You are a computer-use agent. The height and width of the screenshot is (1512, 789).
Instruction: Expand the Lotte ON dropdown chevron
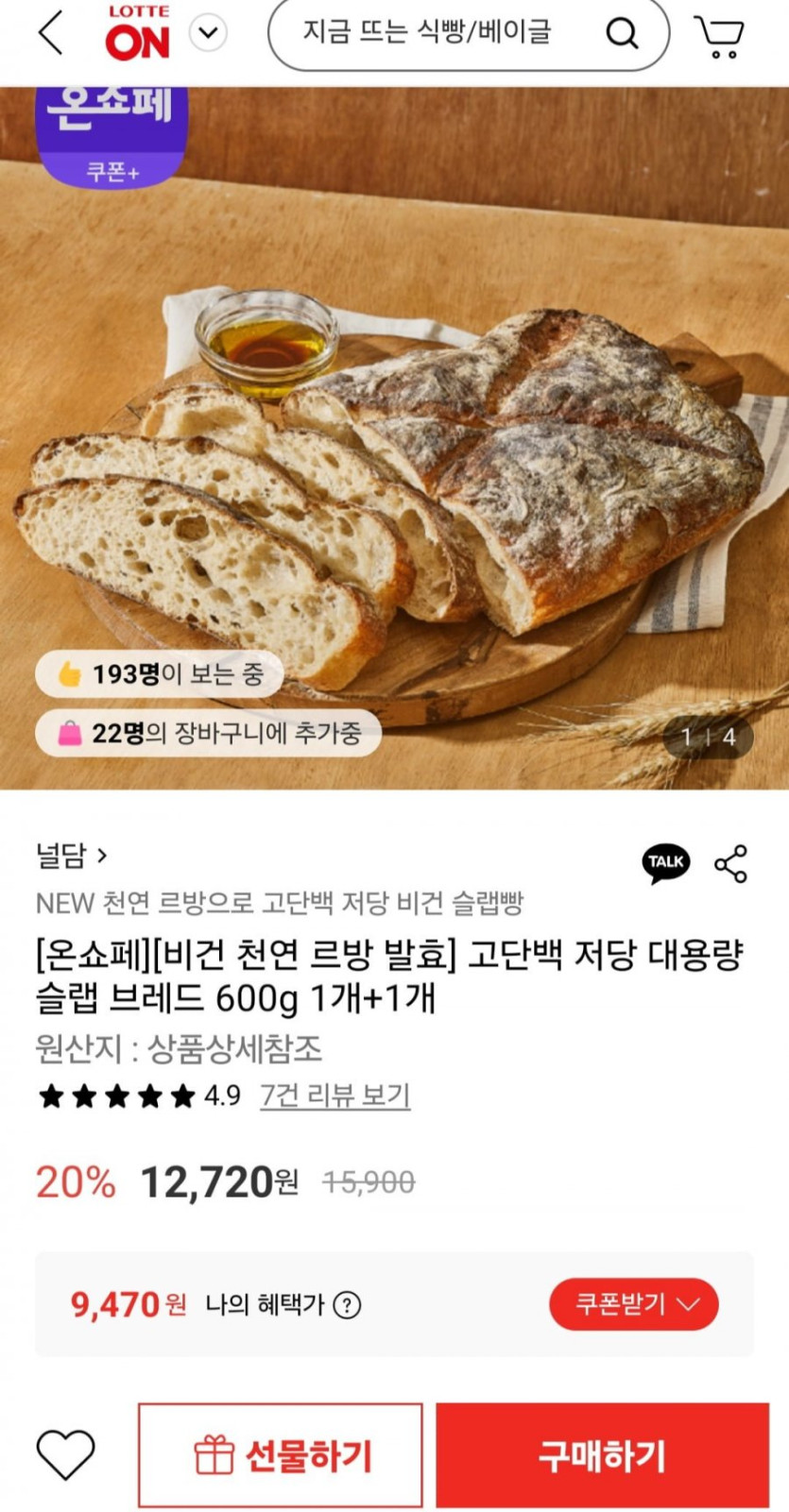[208, 34]
